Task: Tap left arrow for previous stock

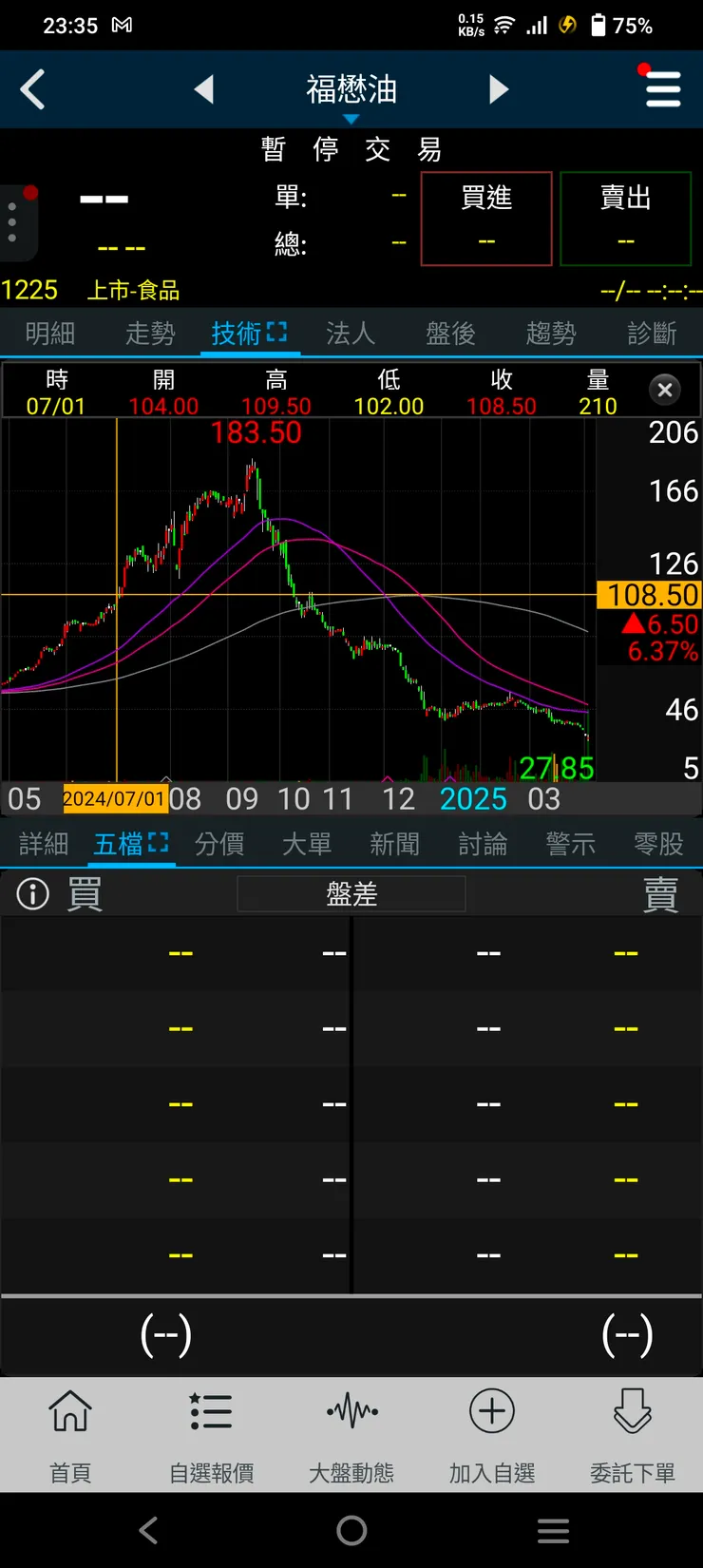Action: (x=205, y=89)
